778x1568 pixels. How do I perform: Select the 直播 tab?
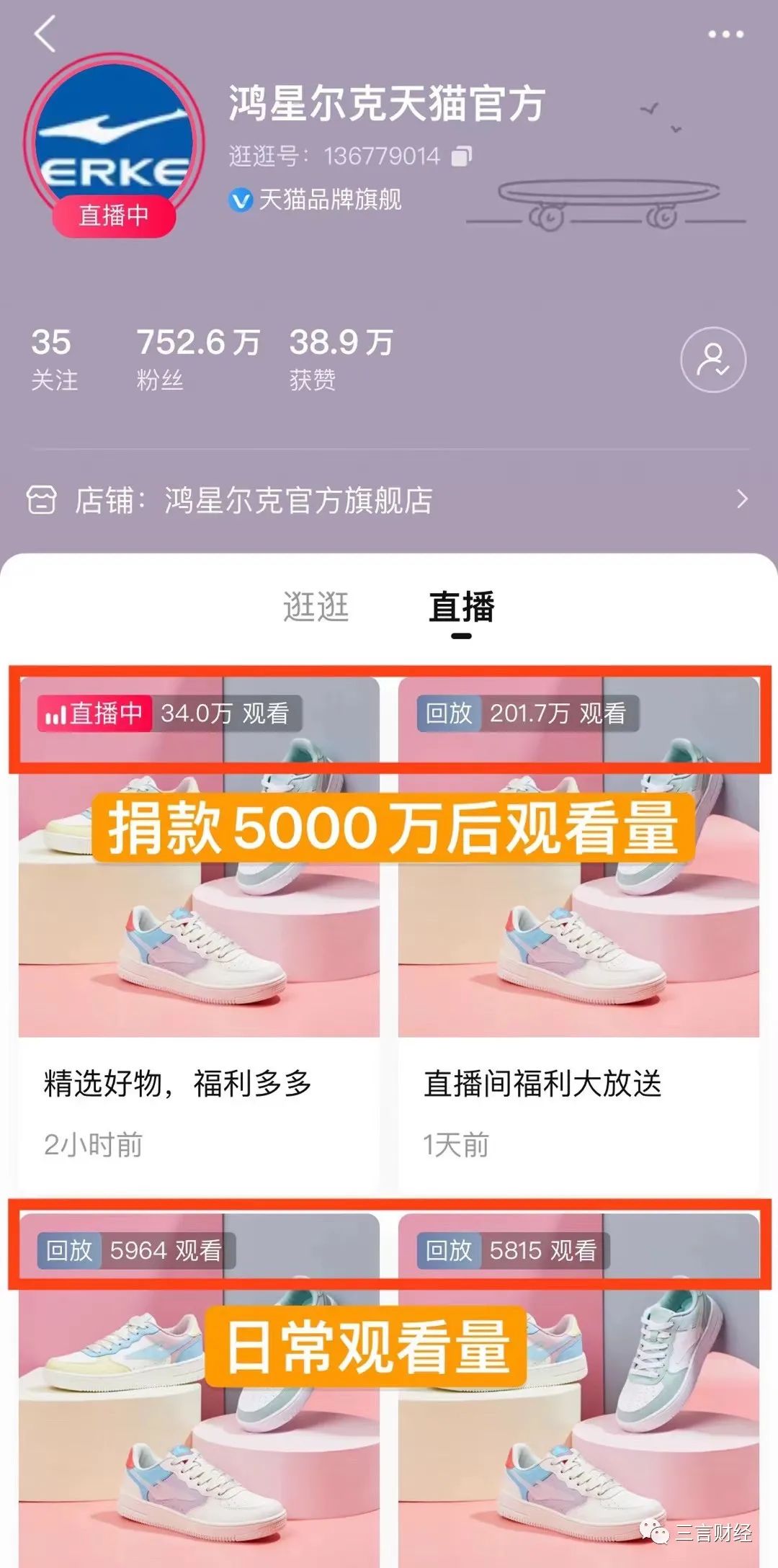(x=461, y=607)
